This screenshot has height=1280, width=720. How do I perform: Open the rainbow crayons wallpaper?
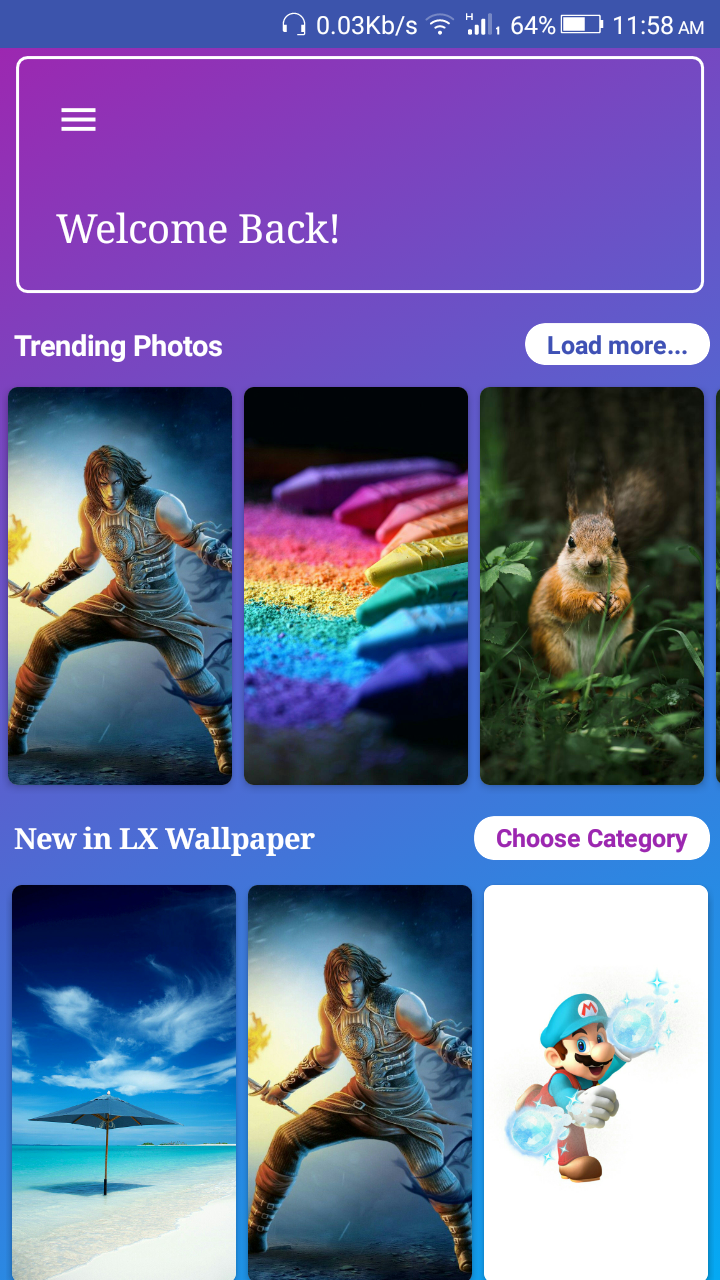356,585
